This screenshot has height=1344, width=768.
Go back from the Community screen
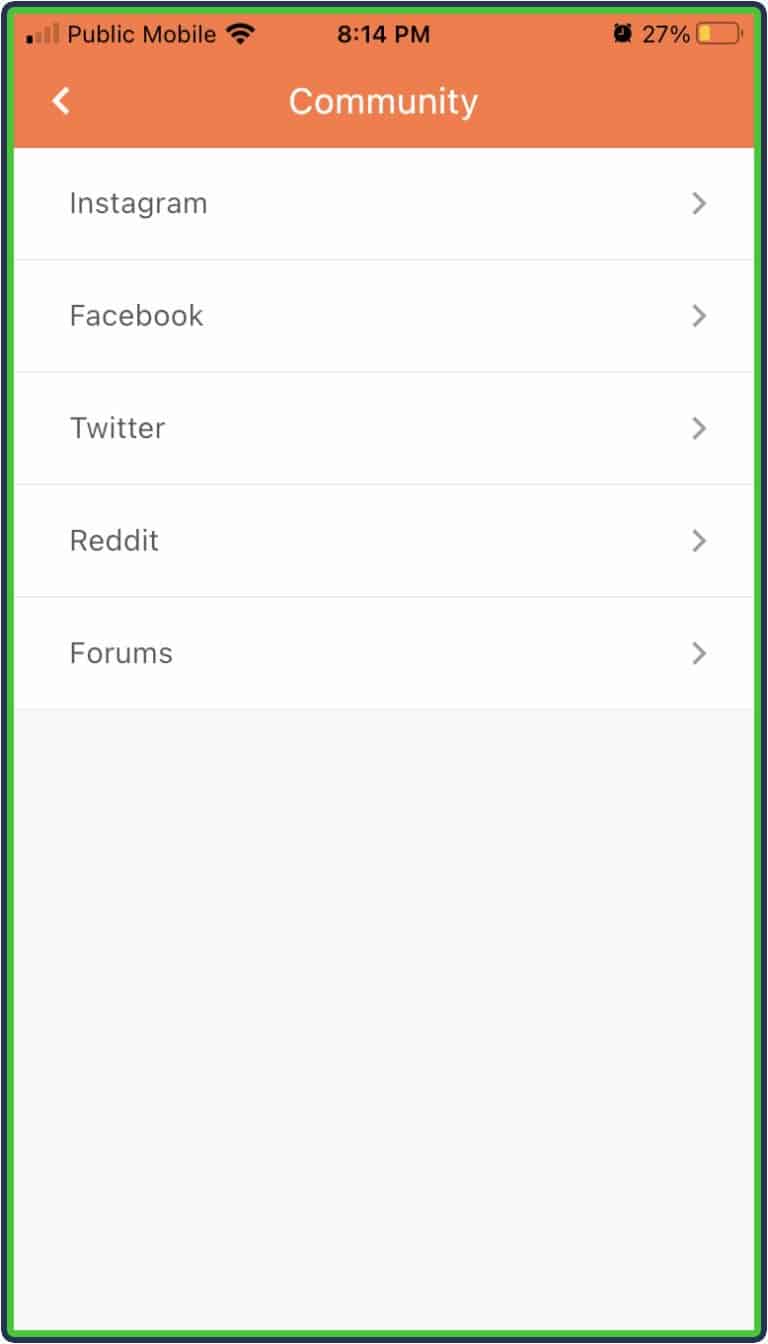[62, 101]
